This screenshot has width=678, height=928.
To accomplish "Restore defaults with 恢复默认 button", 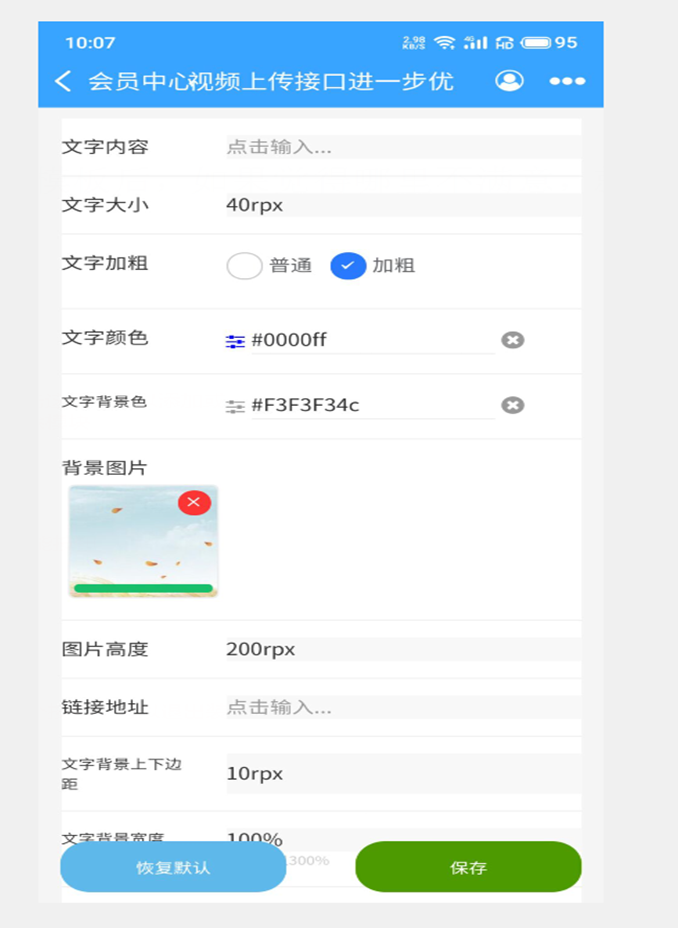I will [173, 867].
